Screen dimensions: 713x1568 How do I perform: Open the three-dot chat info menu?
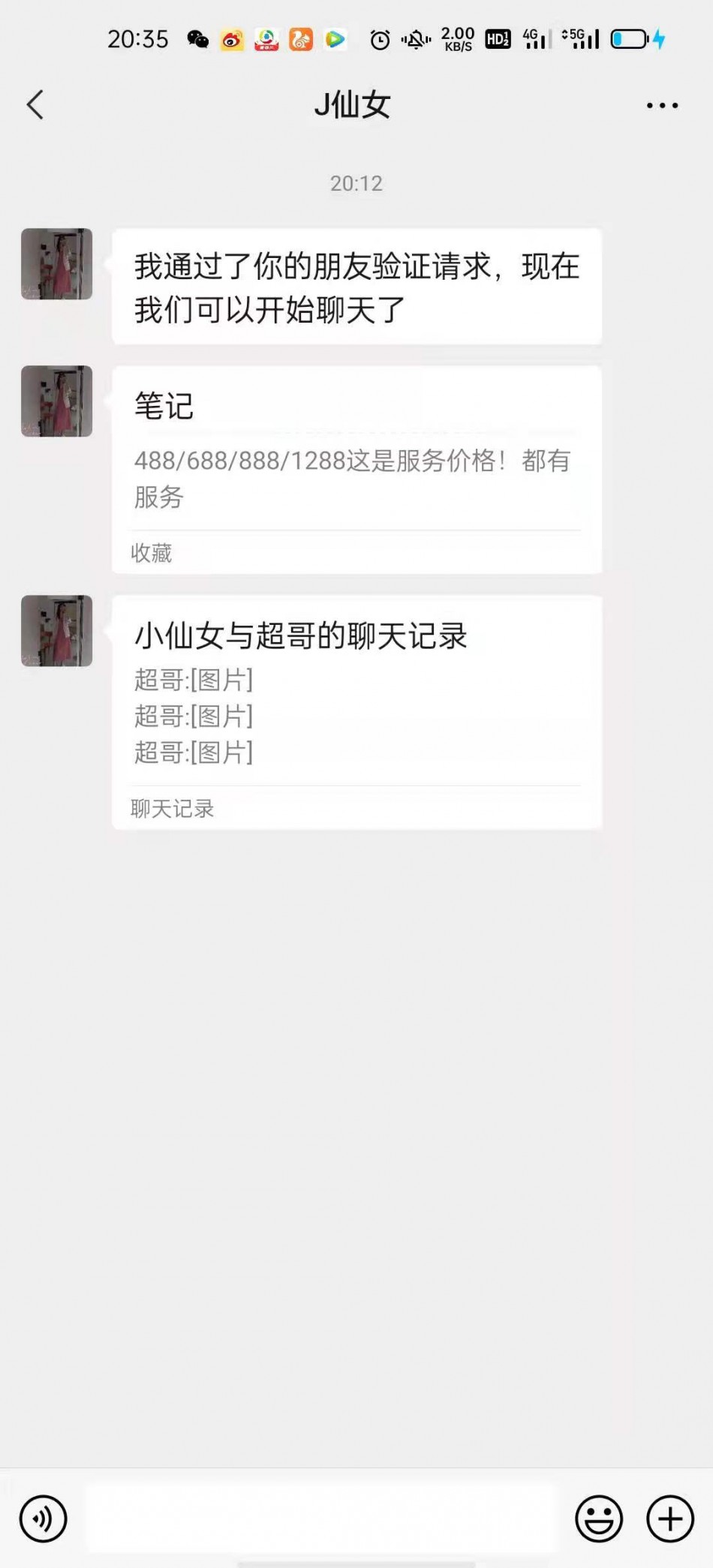point(662,106)
